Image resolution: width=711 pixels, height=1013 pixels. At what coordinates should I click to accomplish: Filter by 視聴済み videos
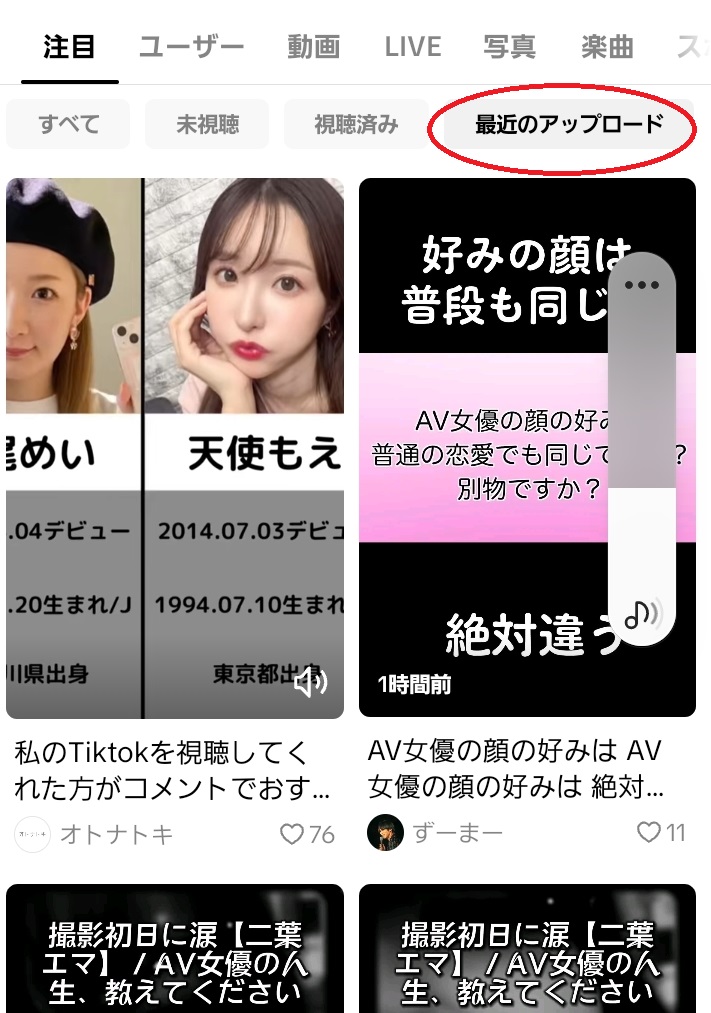[356, 125]
